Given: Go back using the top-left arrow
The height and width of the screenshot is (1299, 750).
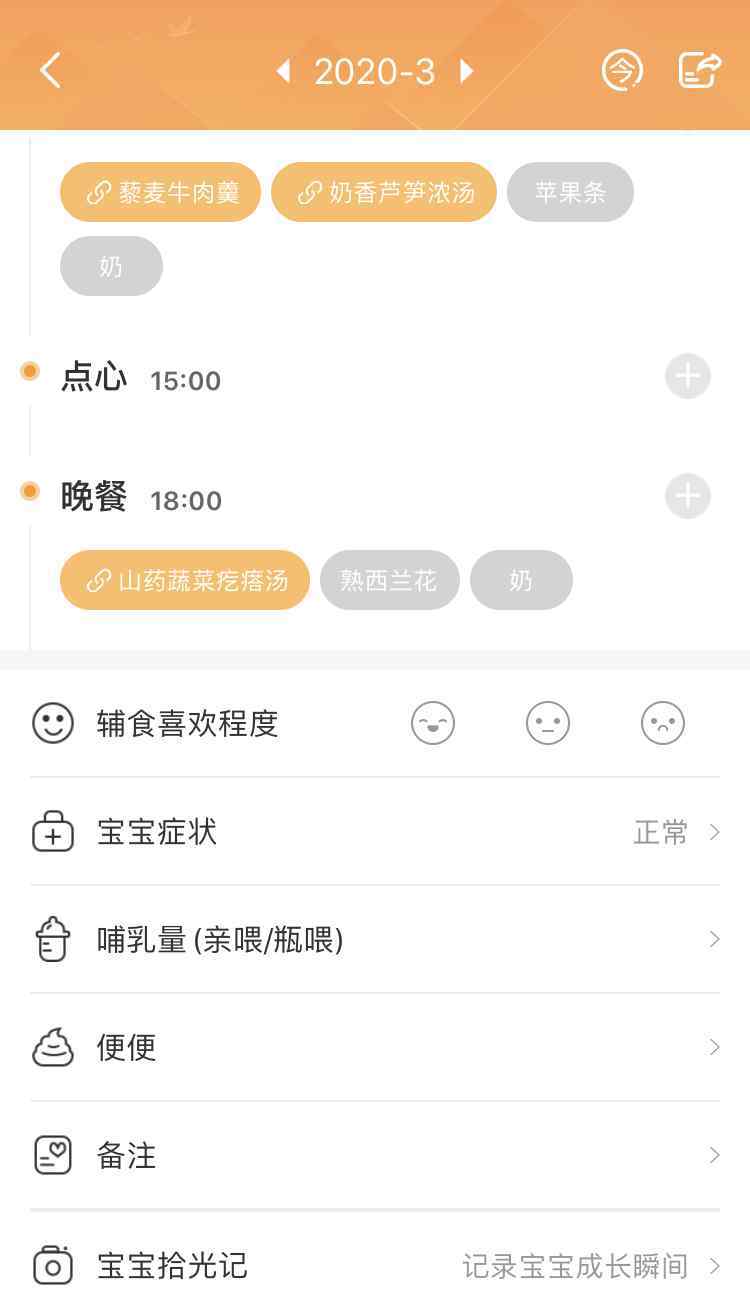Looking at the screenshot, I should [x=50, y=71].
